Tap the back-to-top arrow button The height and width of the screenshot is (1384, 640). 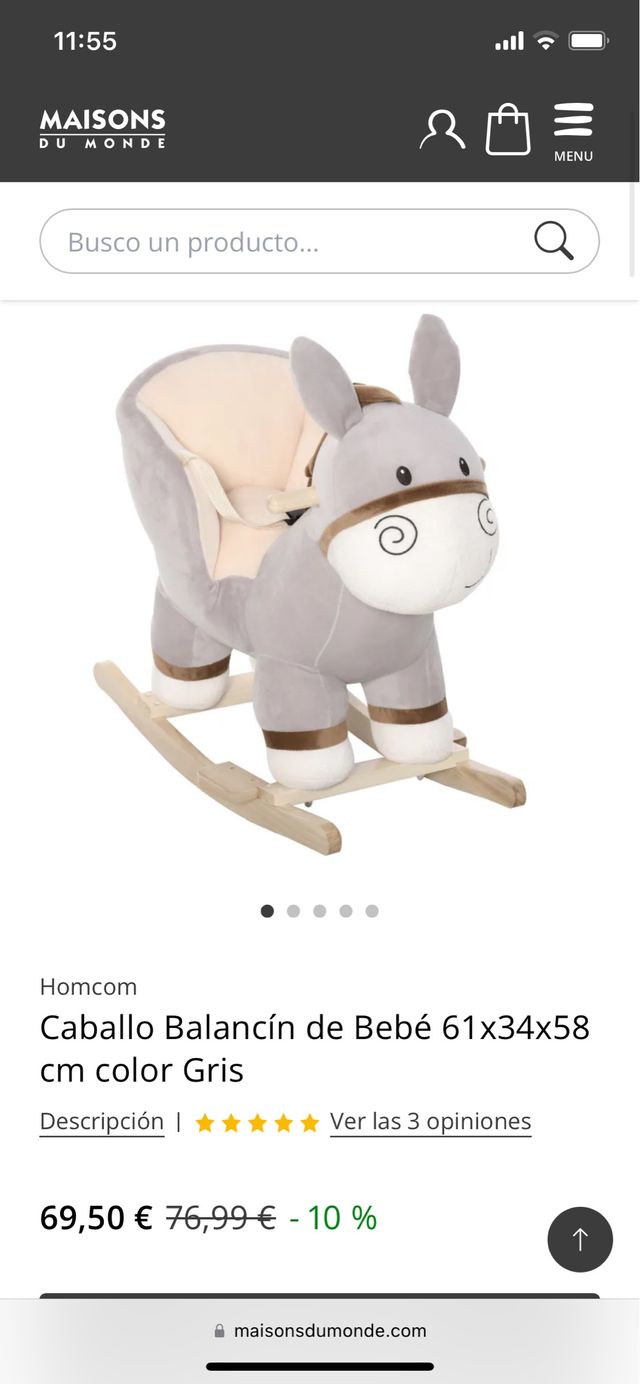(580, 1239)
